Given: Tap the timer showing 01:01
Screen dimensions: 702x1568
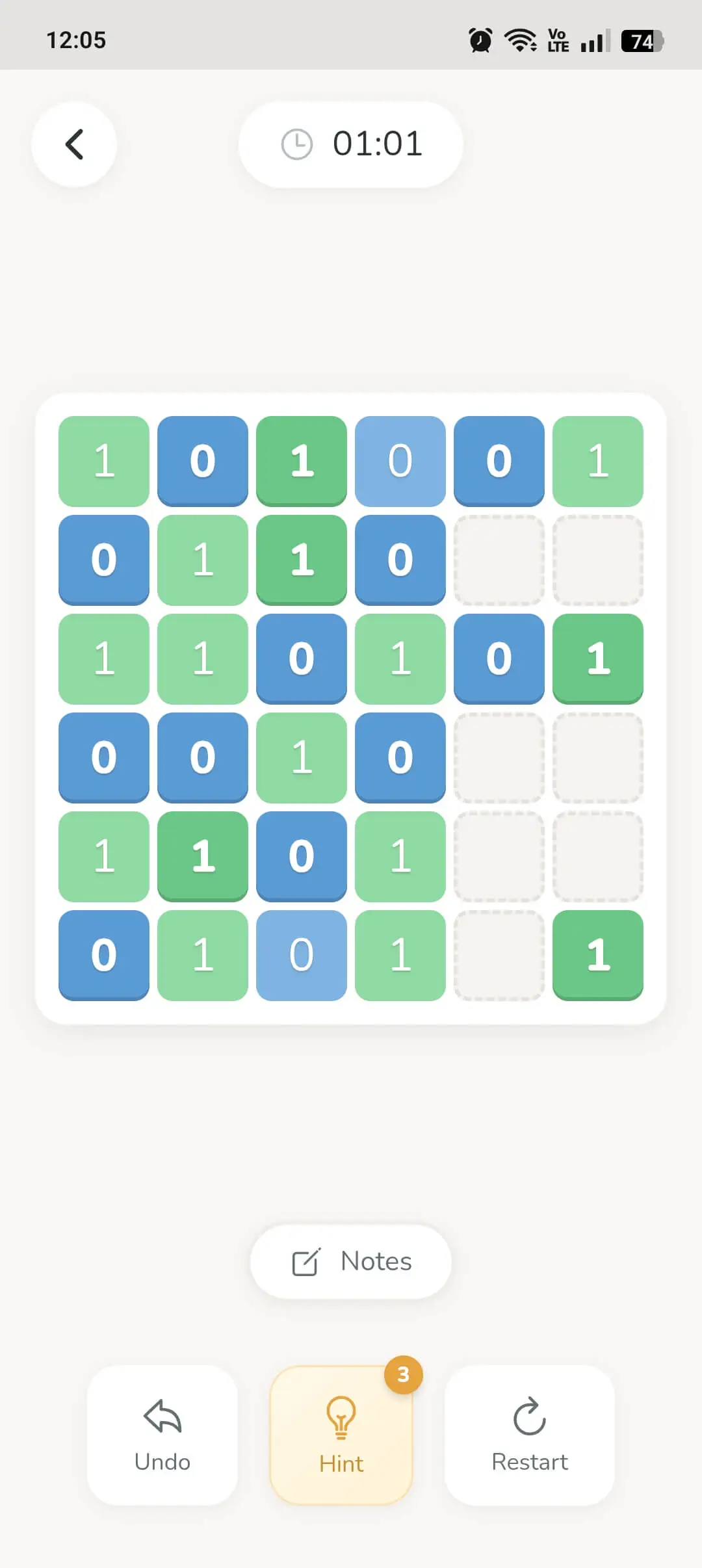Looking at the screenshot, I should (x=377, y=144).
